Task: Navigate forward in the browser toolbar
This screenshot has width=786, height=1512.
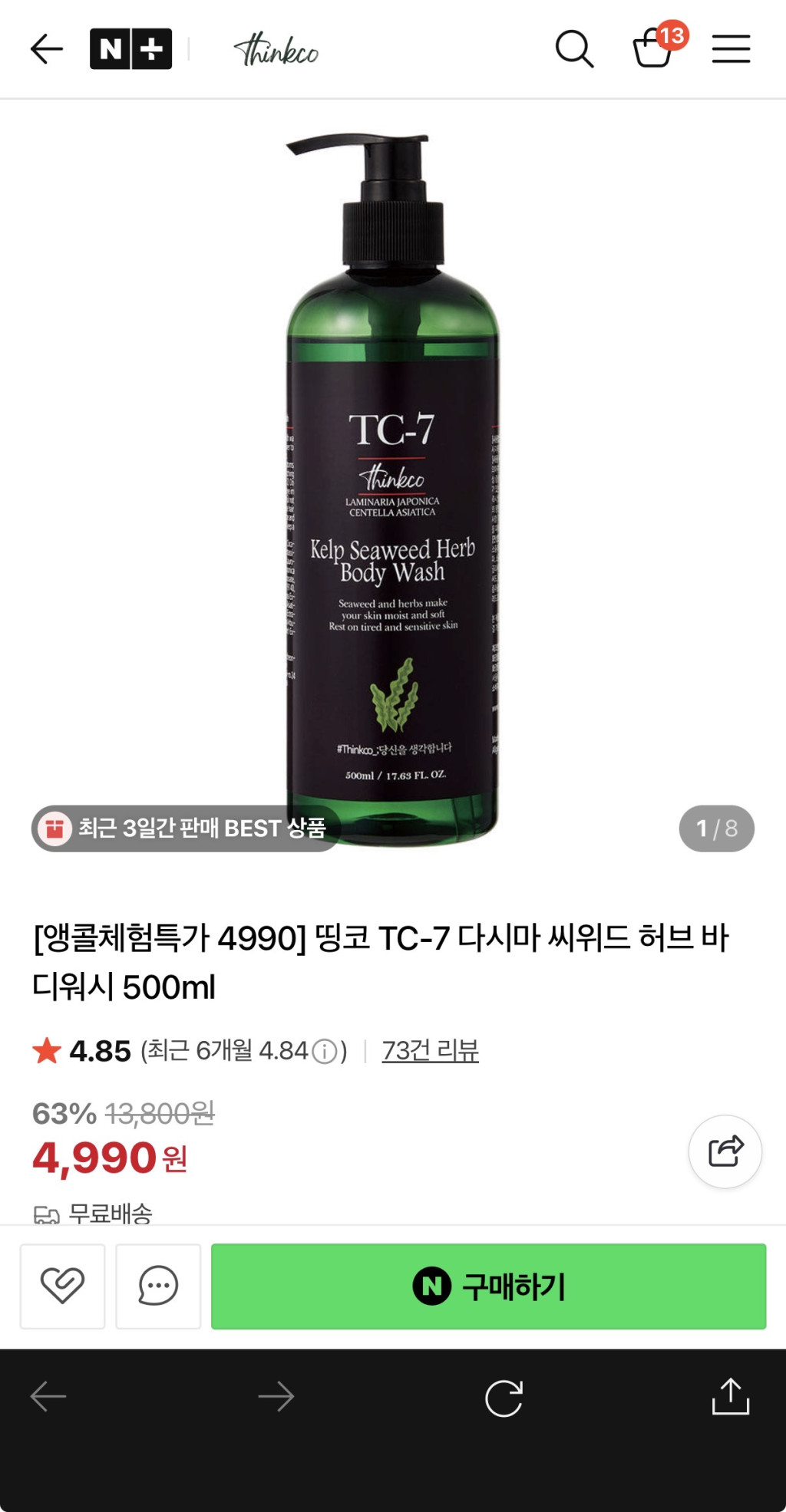Action: 276,1397
